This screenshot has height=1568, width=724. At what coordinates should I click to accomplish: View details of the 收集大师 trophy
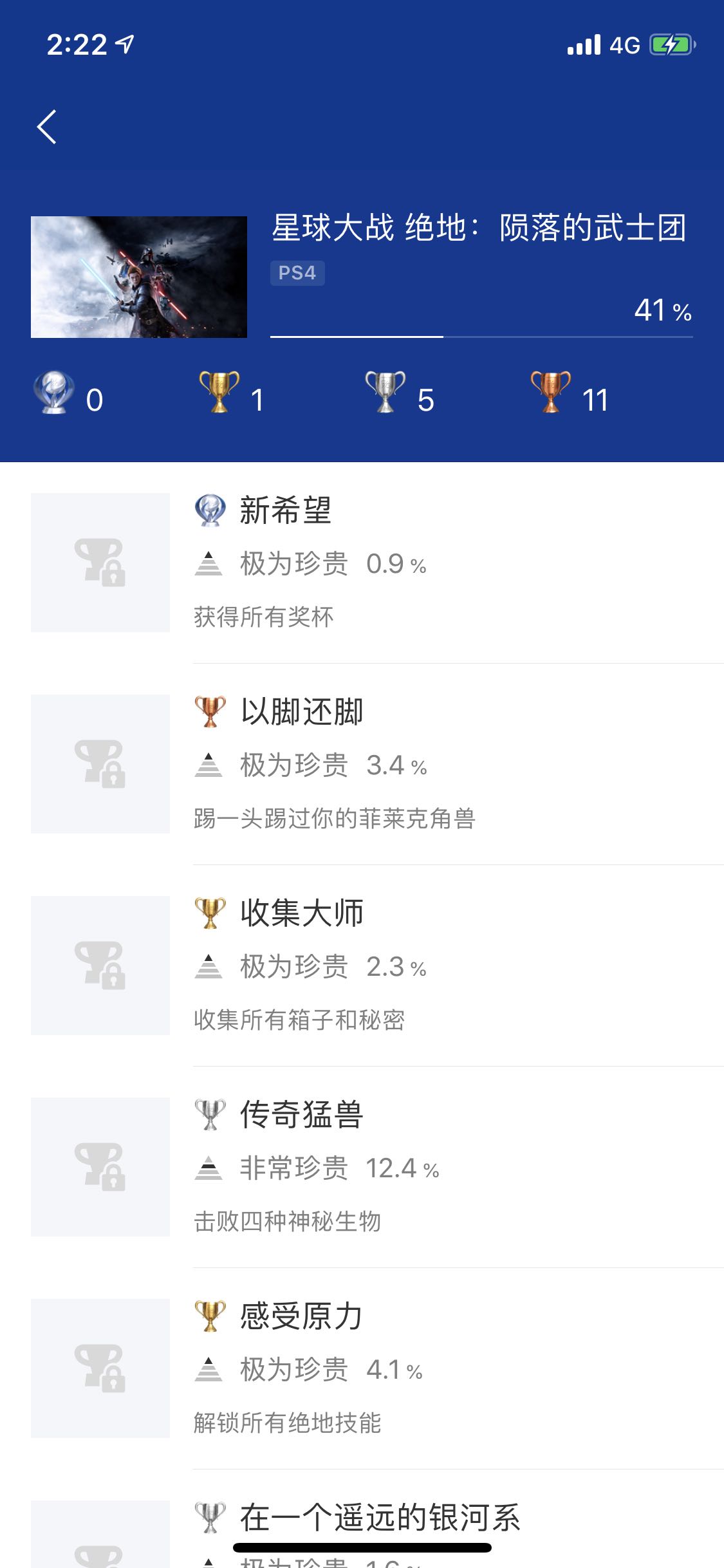362,966
